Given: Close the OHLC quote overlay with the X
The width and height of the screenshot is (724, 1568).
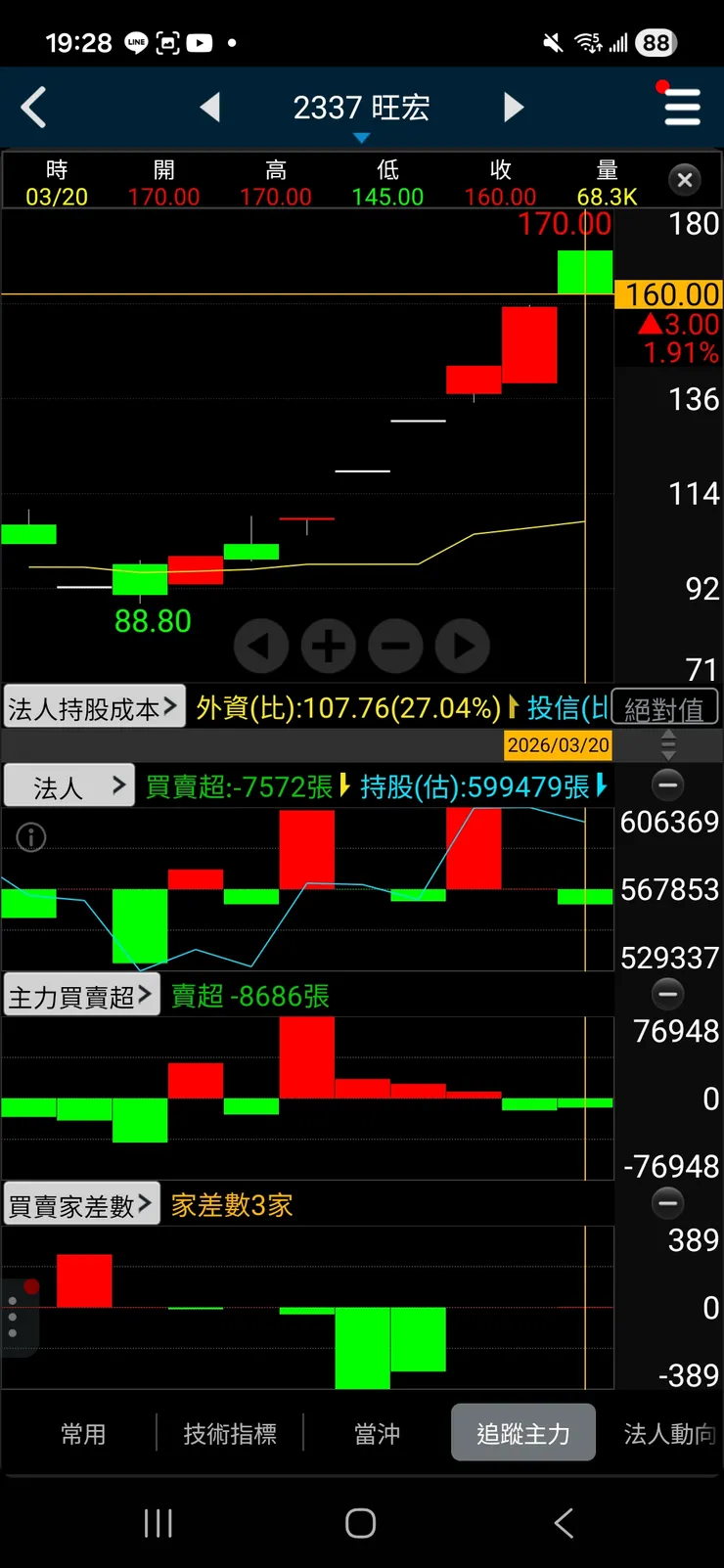Looking at the screenshot, I should pos(684,180).
